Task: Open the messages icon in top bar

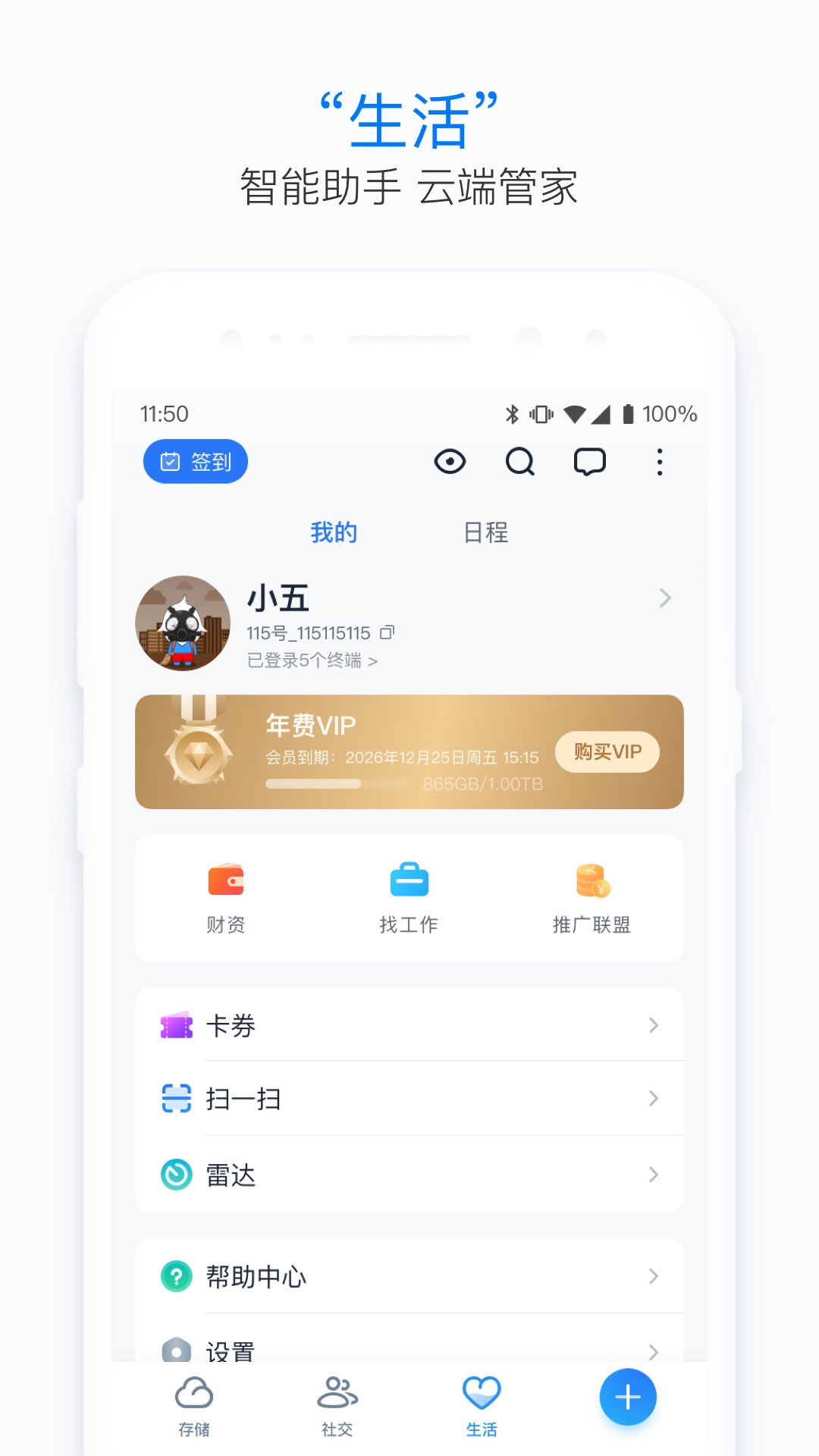Action: click(x=590, y=462)
